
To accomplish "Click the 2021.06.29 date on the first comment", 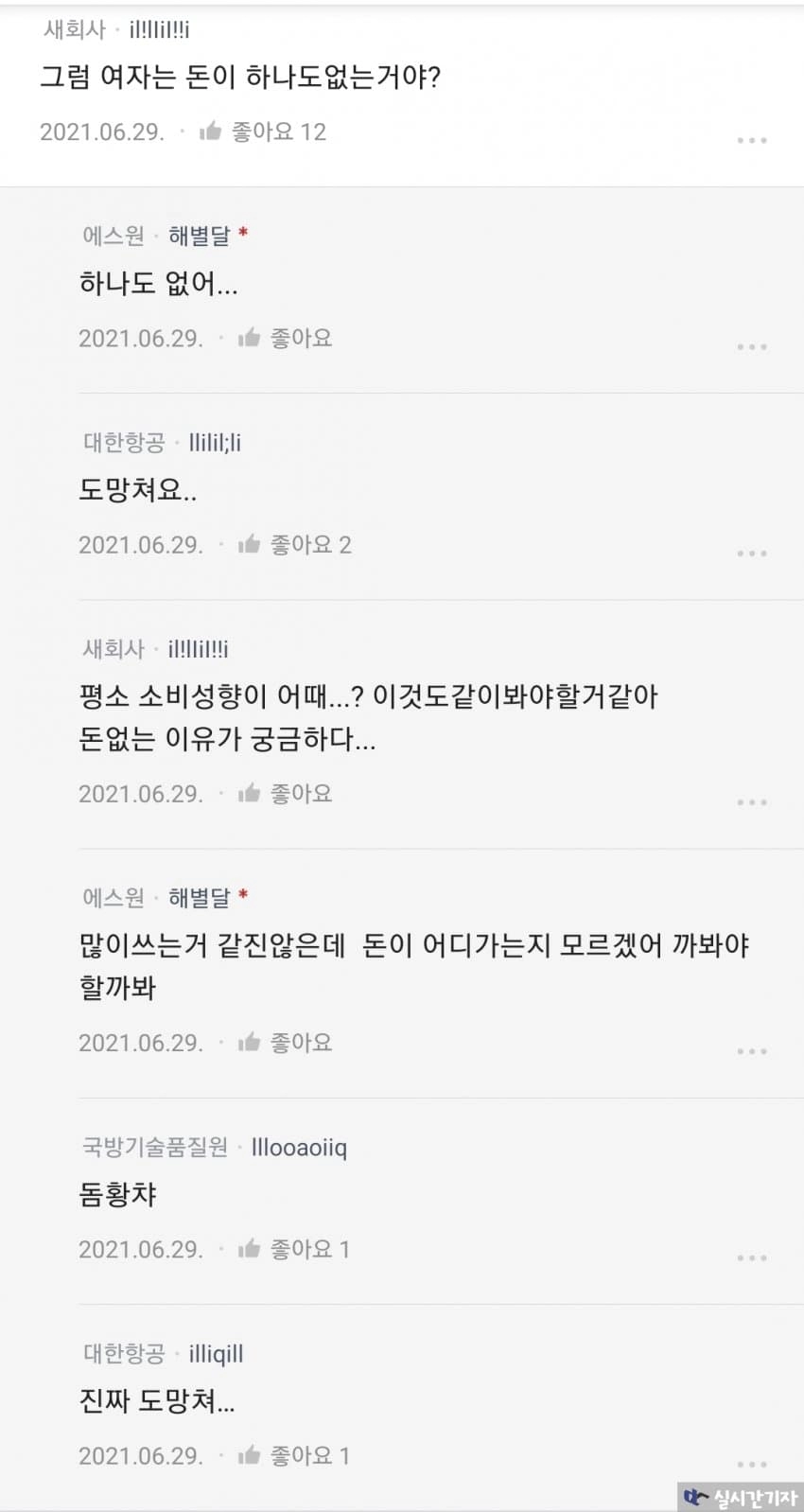I will (105, 132).
